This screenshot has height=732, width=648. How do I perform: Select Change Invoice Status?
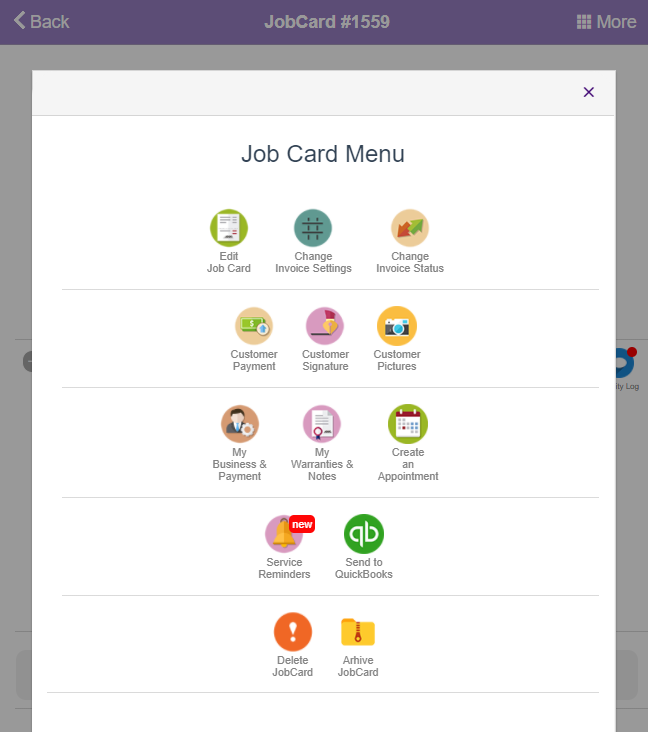coord(410,229)
